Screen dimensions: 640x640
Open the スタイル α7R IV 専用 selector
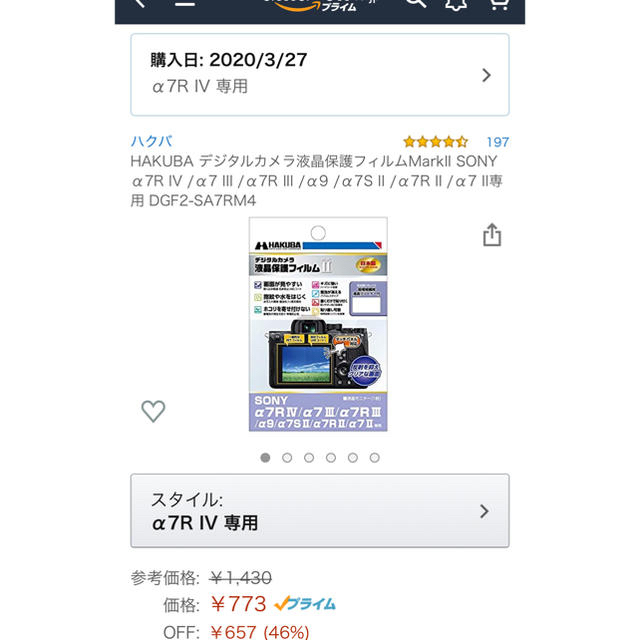pos(320,511)
